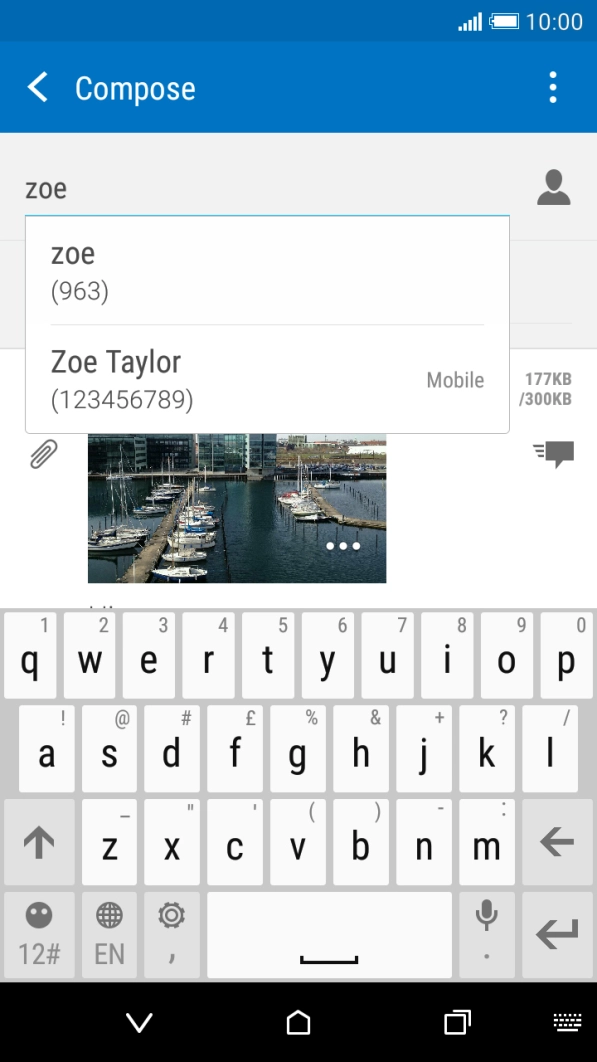Image resolution: width=597 pixels, height=1062 pixels.
Task: Go to the home screen
Action: pyautogui.click(x=298, y=1022)
